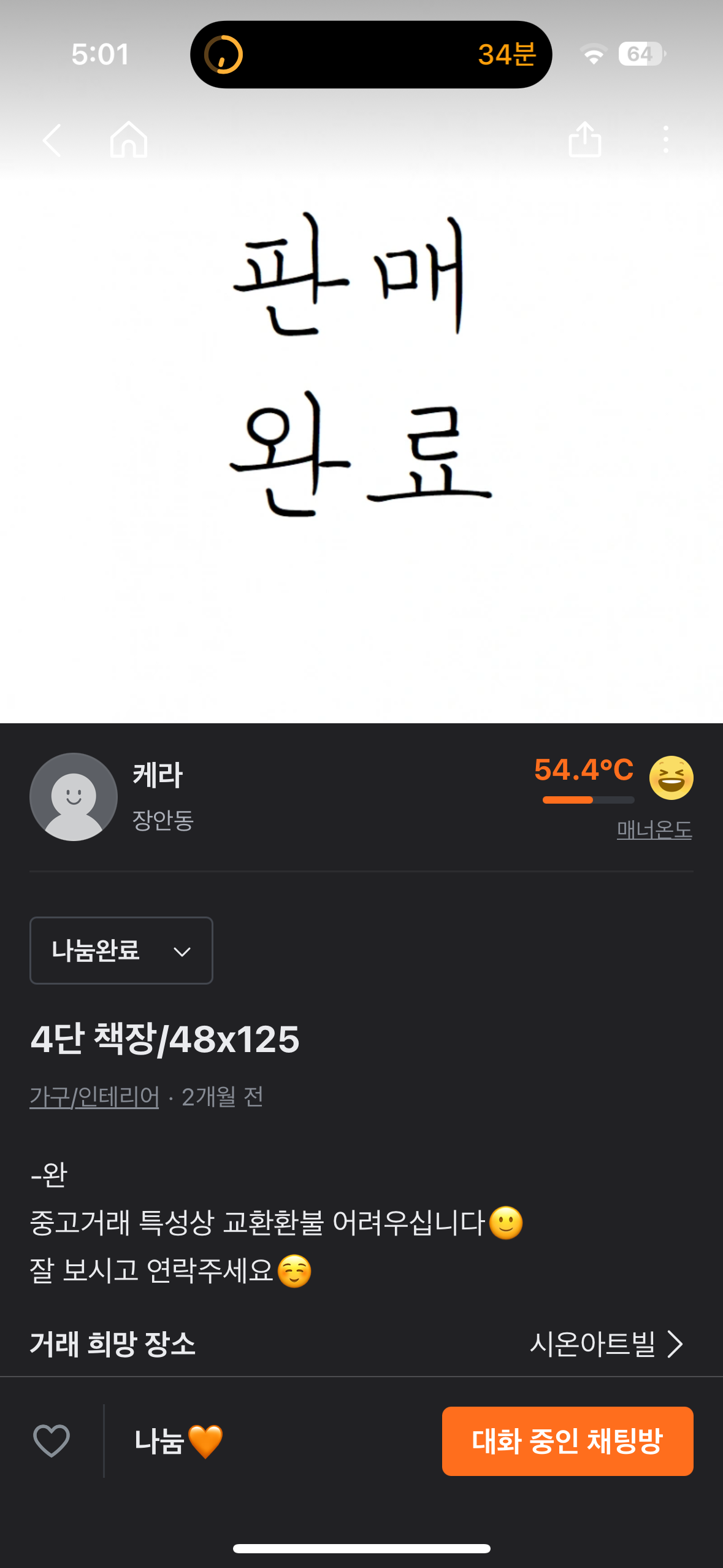
Task: Go to the home screen icon
Action: (129, 140)
